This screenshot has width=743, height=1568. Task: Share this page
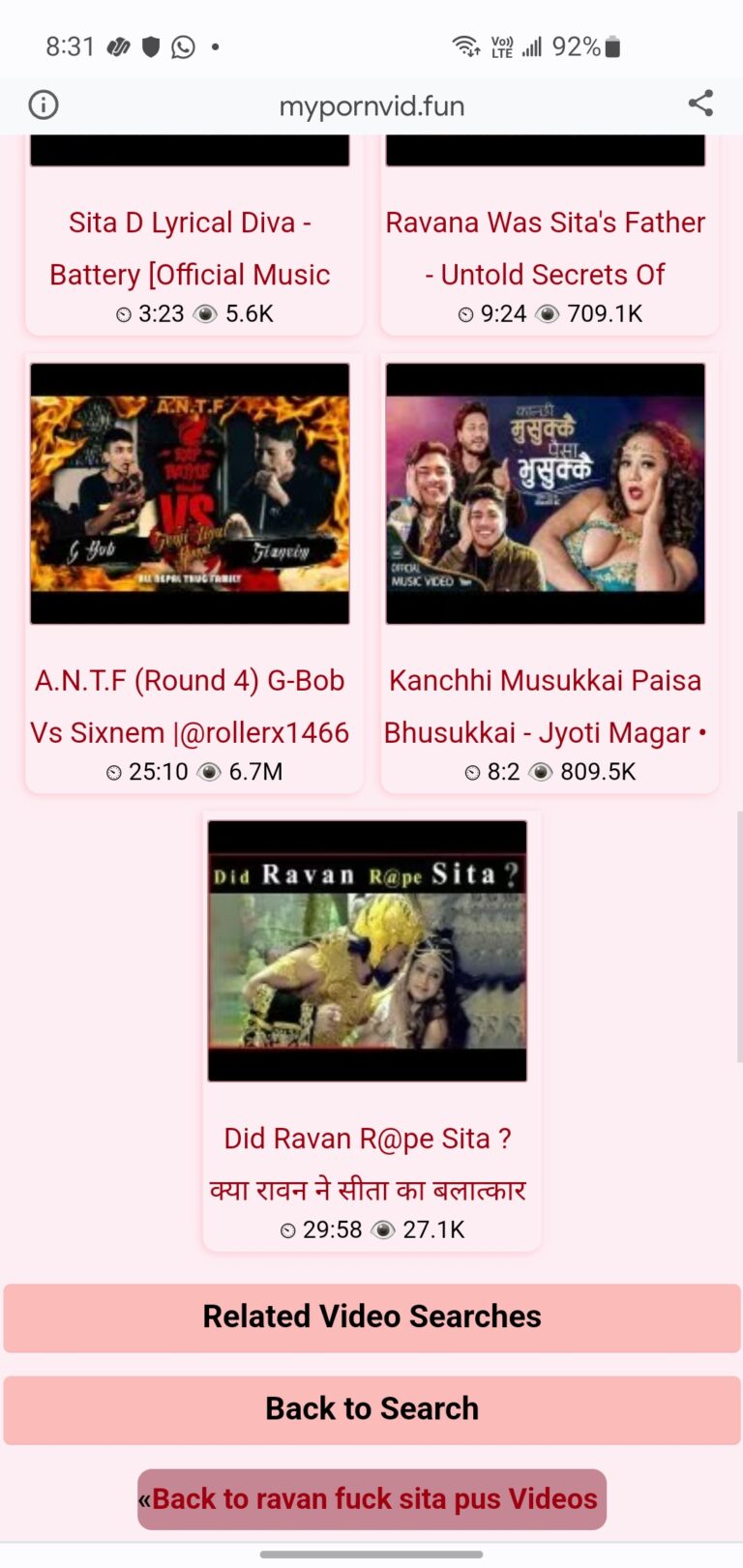click(x=700, y=104)
